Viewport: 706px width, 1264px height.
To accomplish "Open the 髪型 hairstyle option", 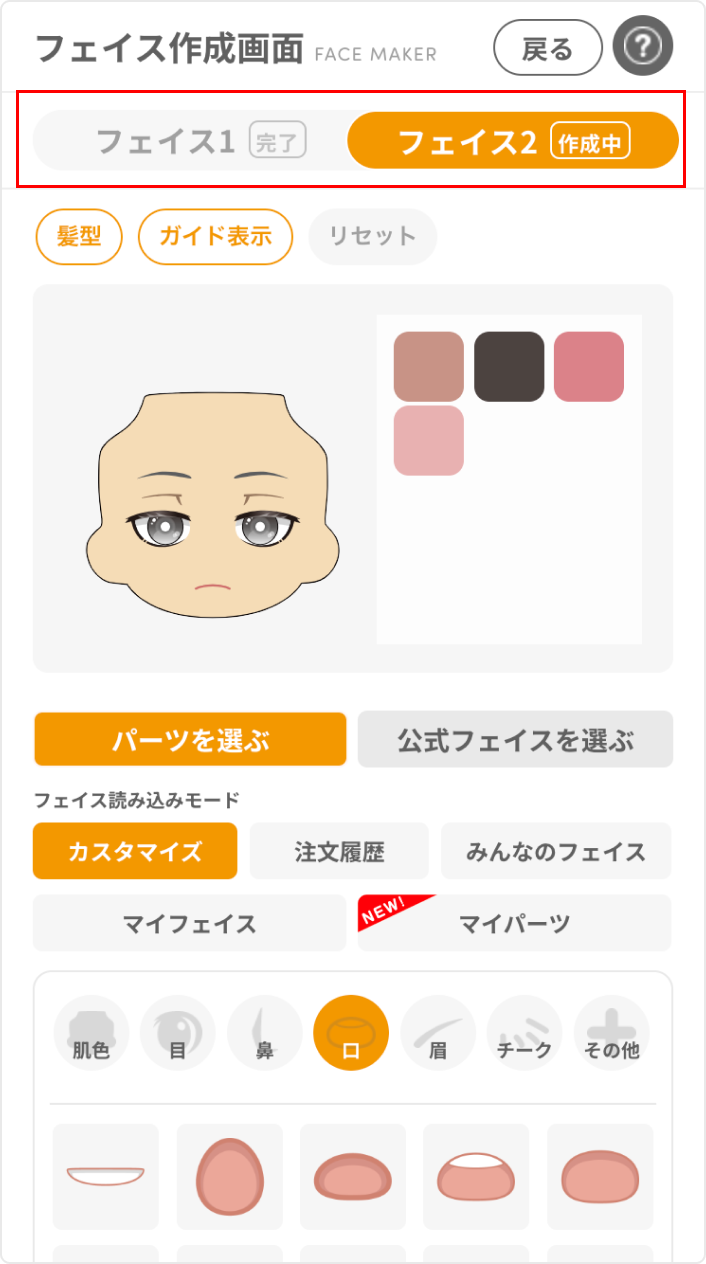I will pos(79,237).
